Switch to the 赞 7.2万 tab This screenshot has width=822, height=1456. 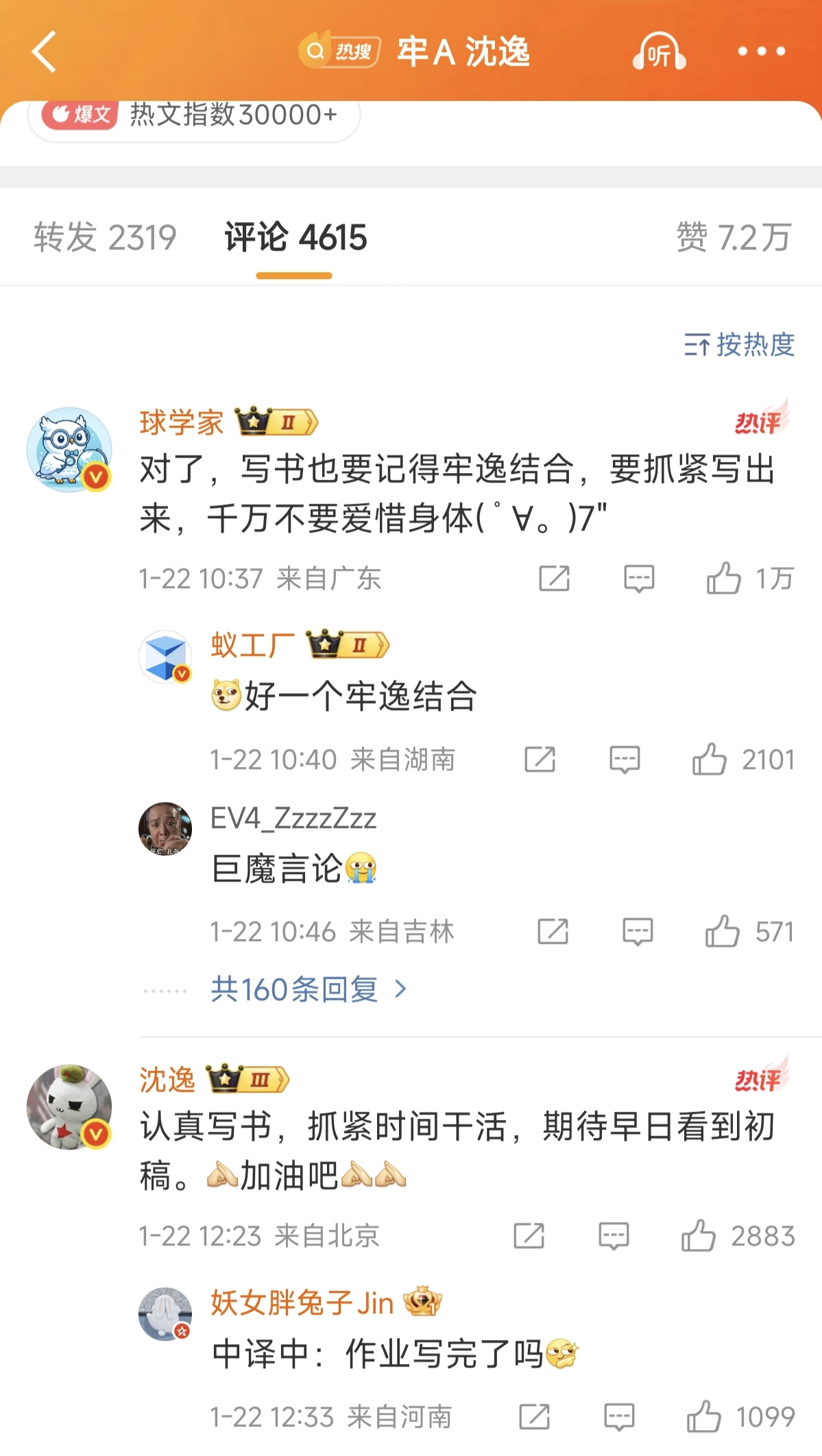click(733, 238)
